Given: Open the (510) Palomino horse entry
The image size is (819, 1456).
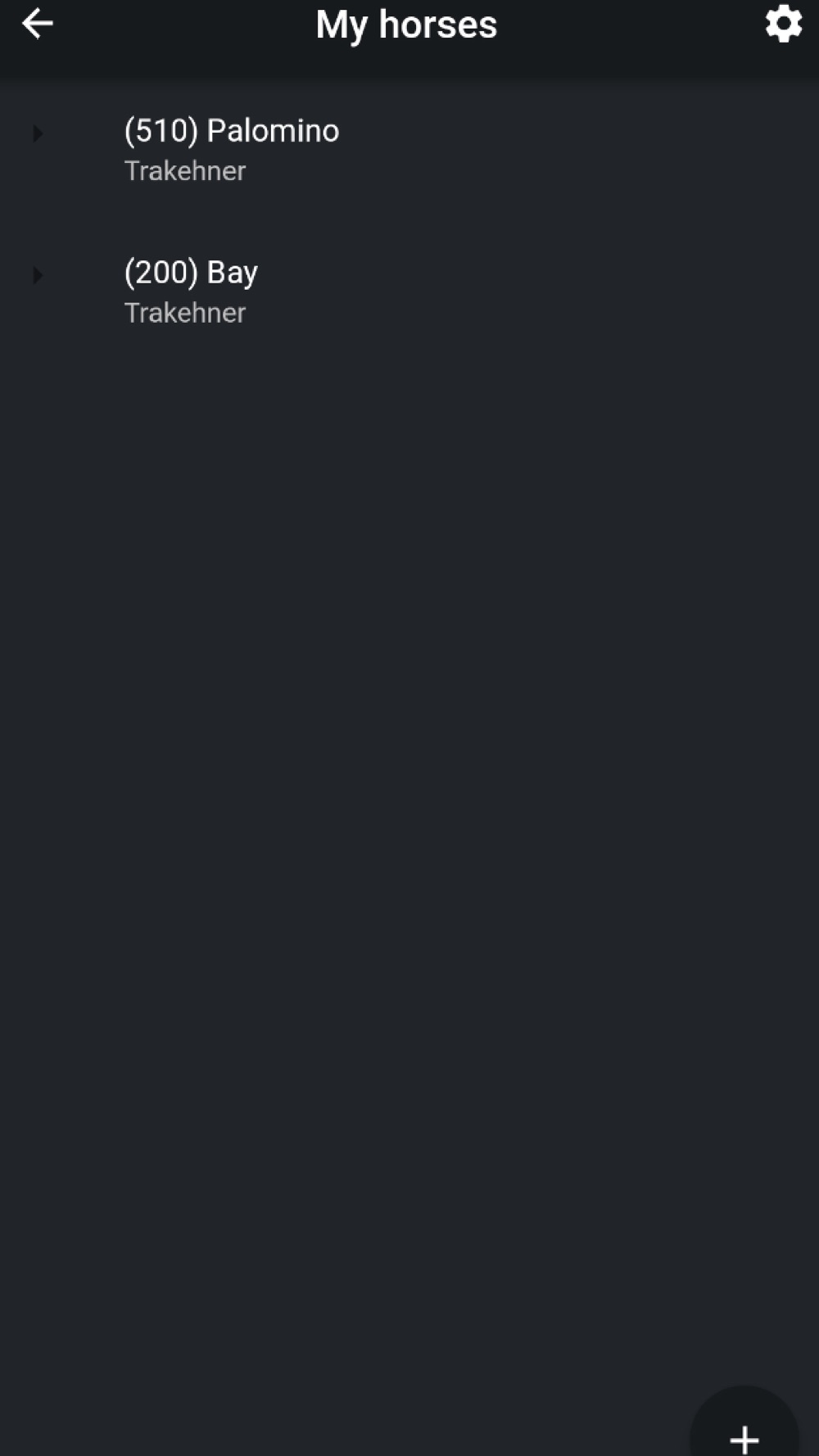Looking at the screenshot, I should 409,150.
